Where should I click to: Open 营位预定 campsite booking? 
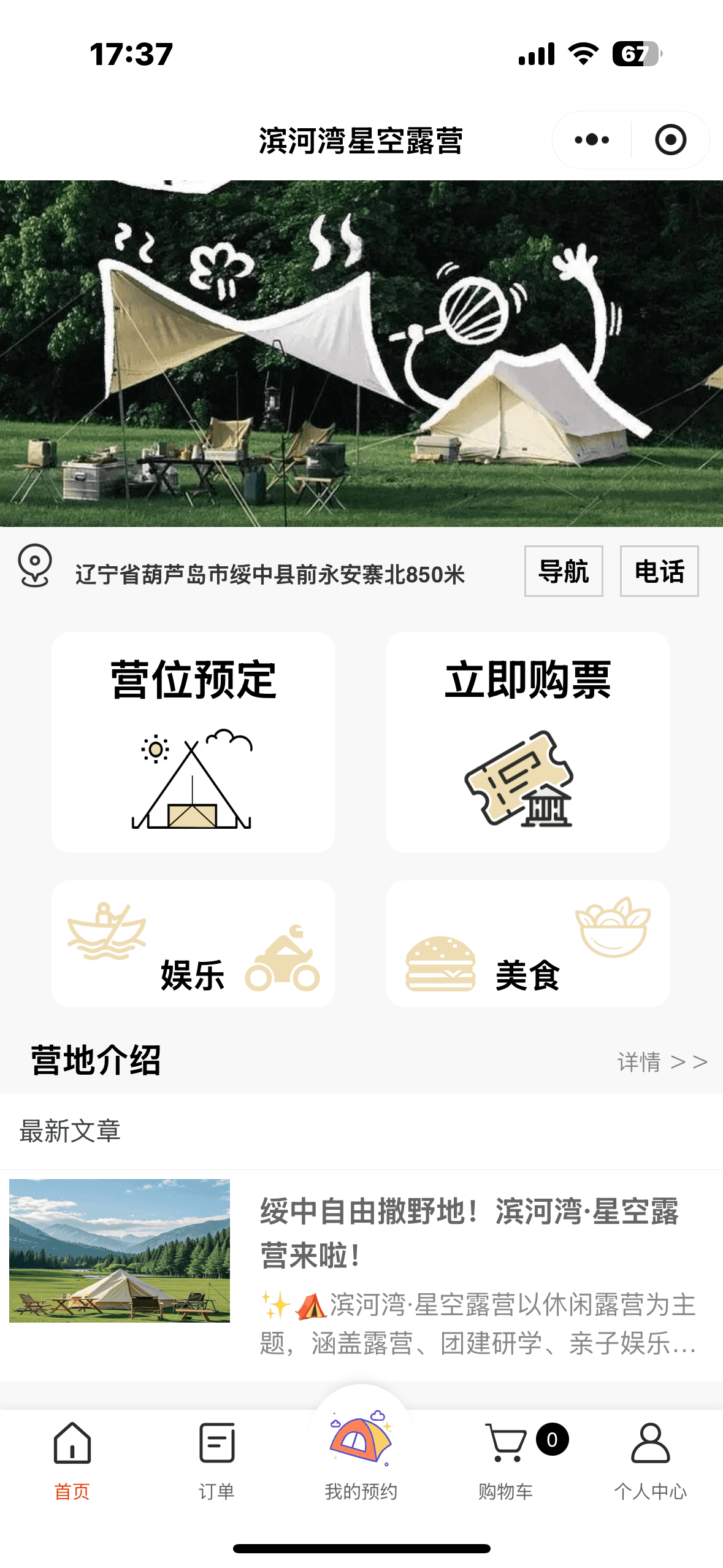click(x=193, y=742)
